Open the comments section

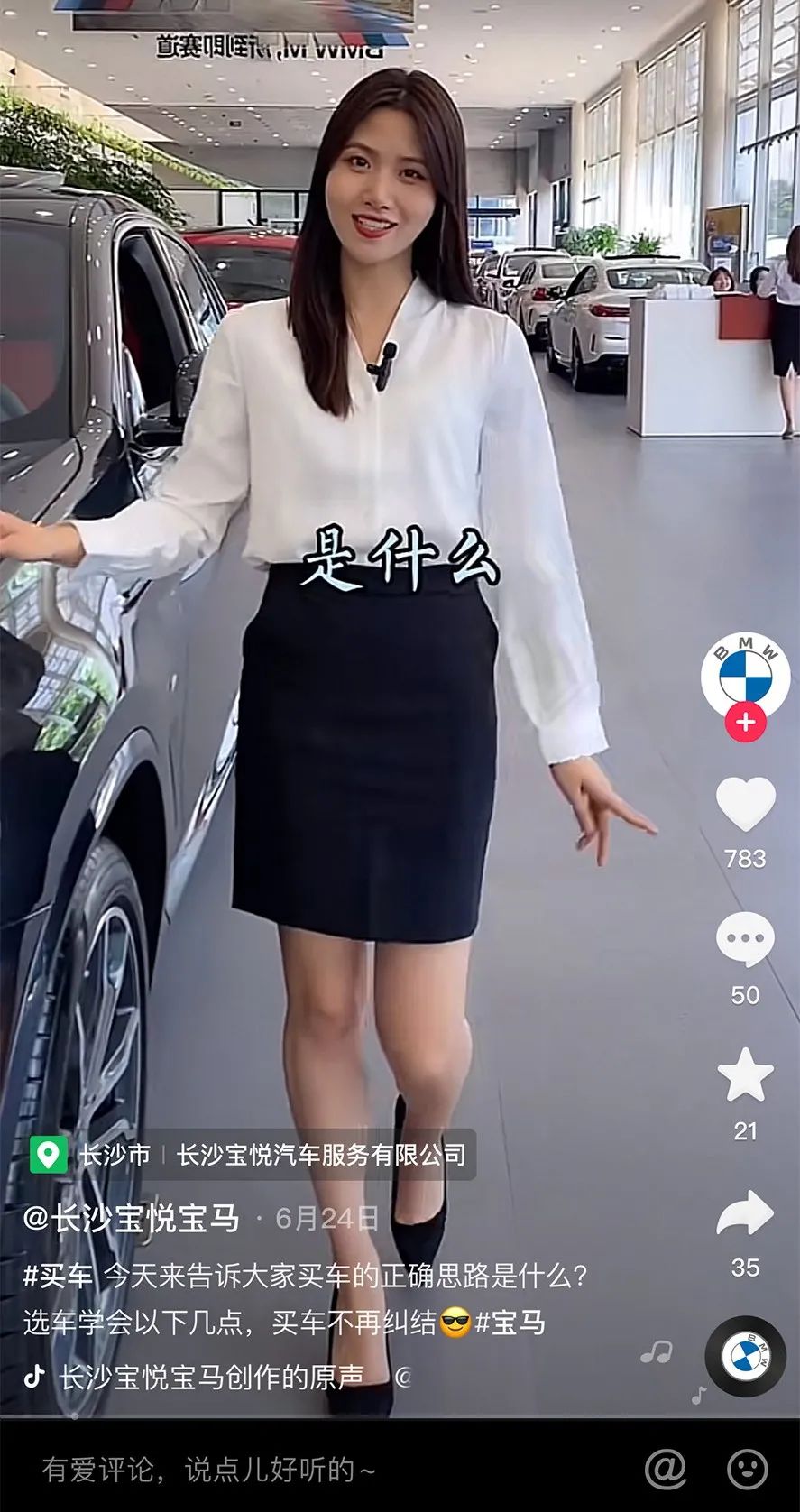click(x=745, y=940)
